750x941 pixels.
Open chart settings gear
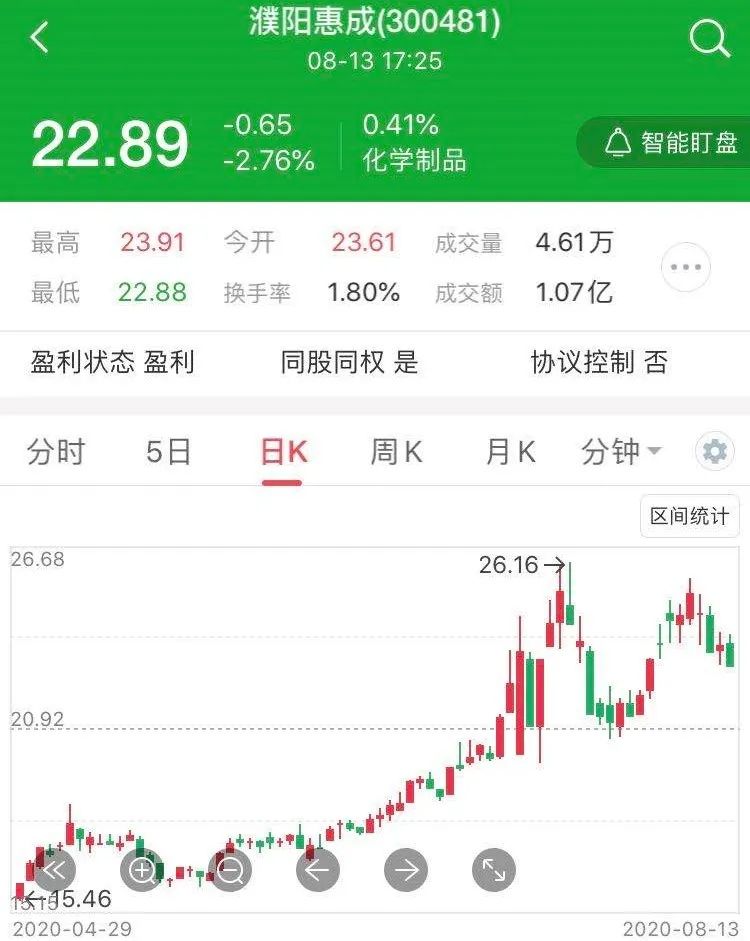(x=714, y=452)
